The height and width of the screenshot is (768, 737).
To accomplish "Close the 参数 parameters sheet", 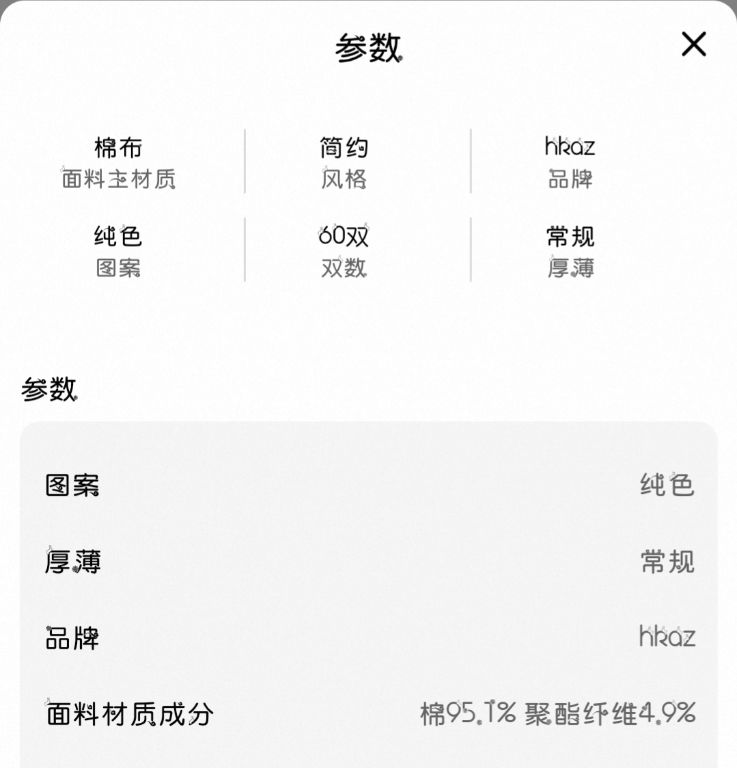I will pyautogui.click(x=693, y=44).
